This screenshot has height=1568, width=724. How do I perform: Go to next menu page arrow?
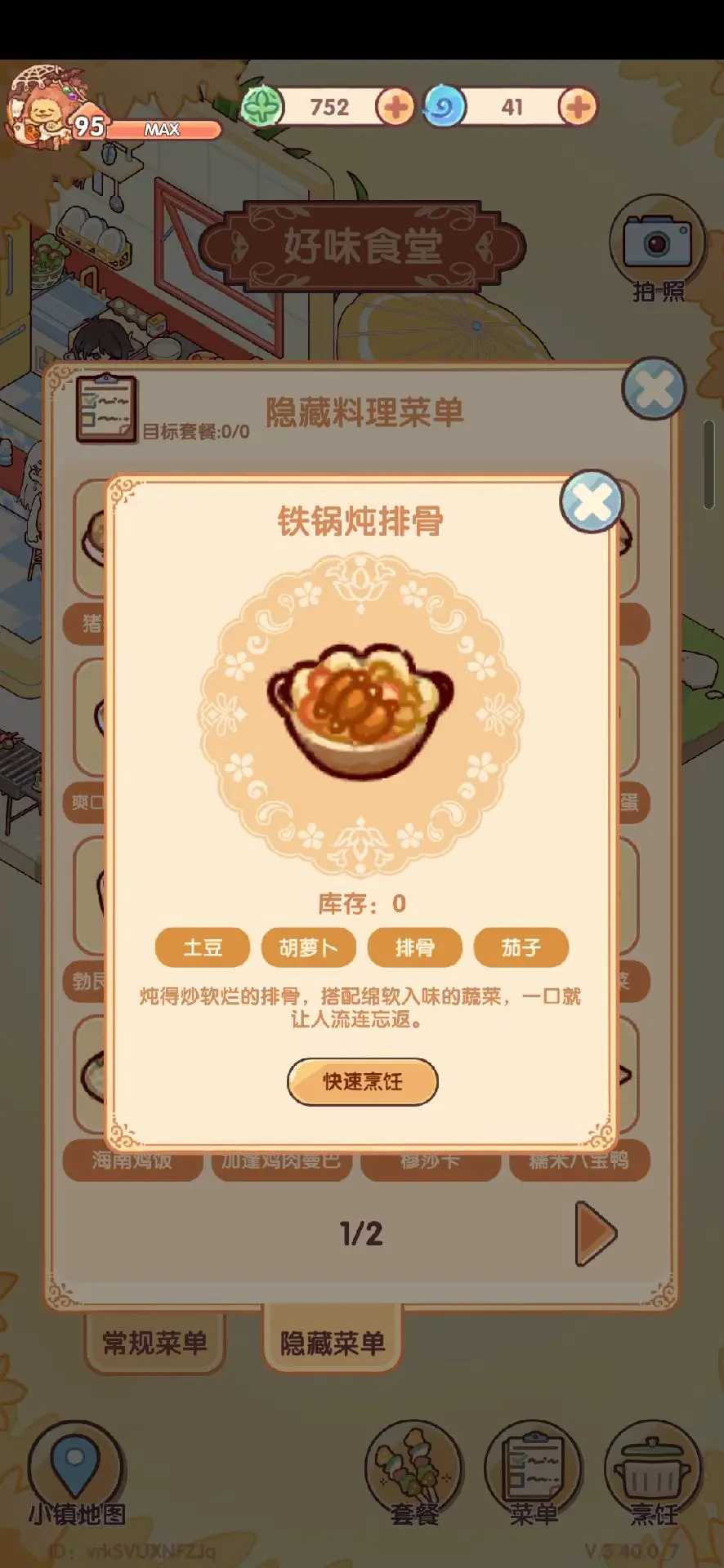[x=596, y=1233]
